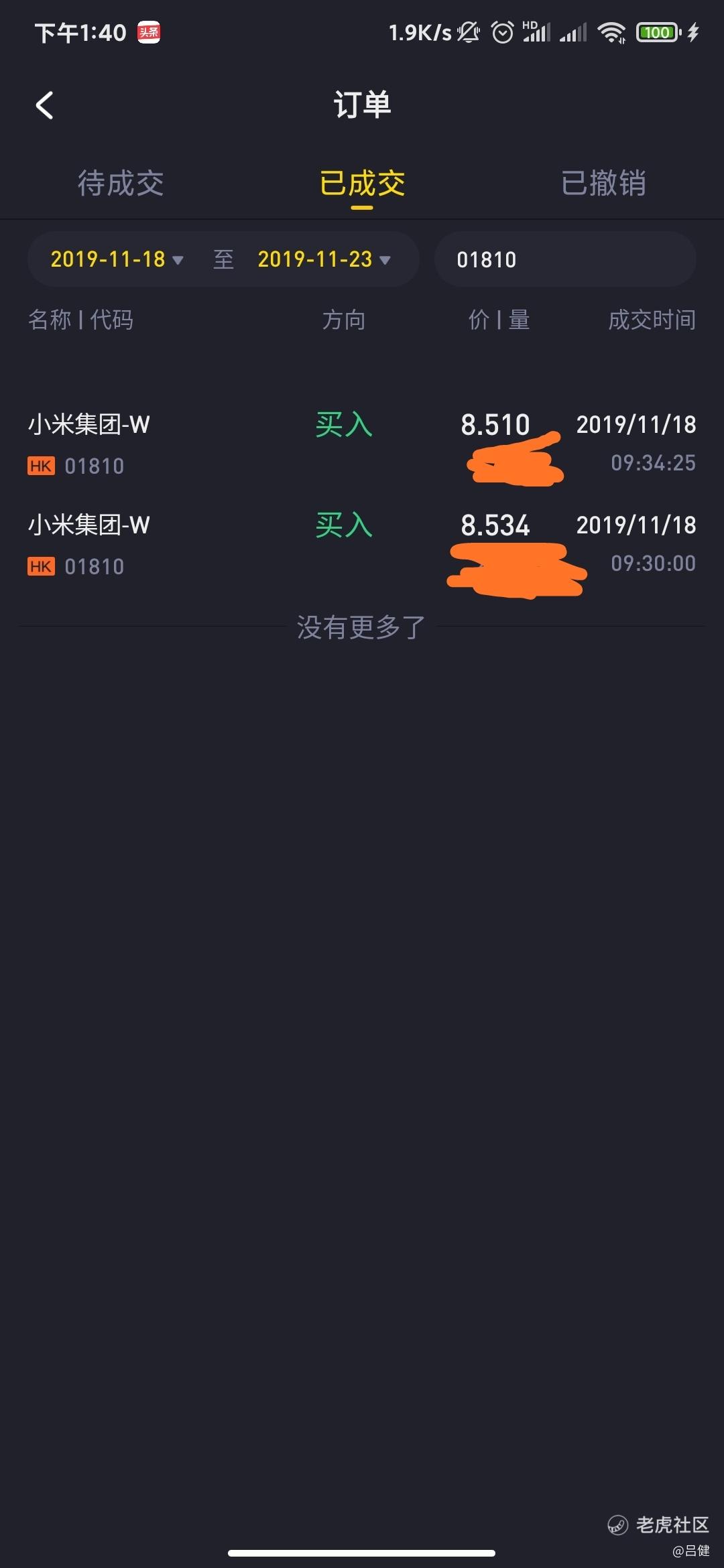The height and width of the screenshot is (1568, 724).
Task: Select the 已成交 tab
Action: pos(362,183)
